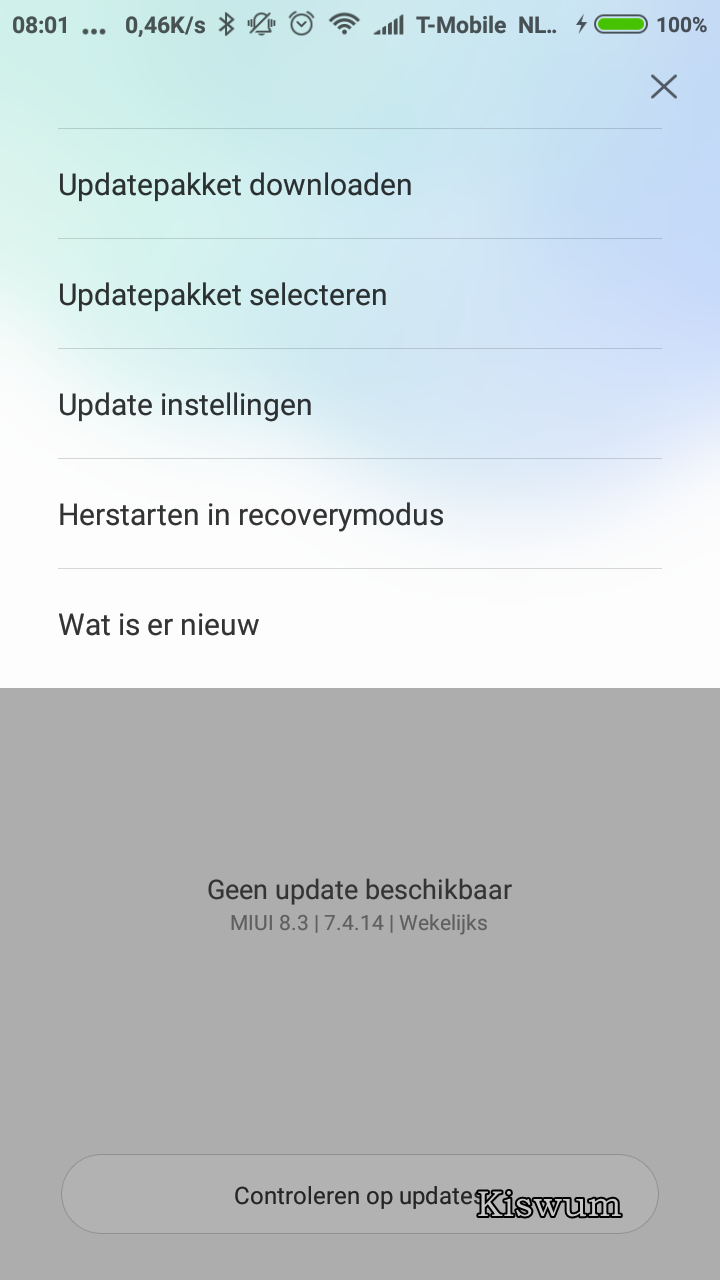This screenshot has height=1280, width=720.
Task: Select Updatepakket downloaden
Action: pyautogui.click(x=360, y=184)
